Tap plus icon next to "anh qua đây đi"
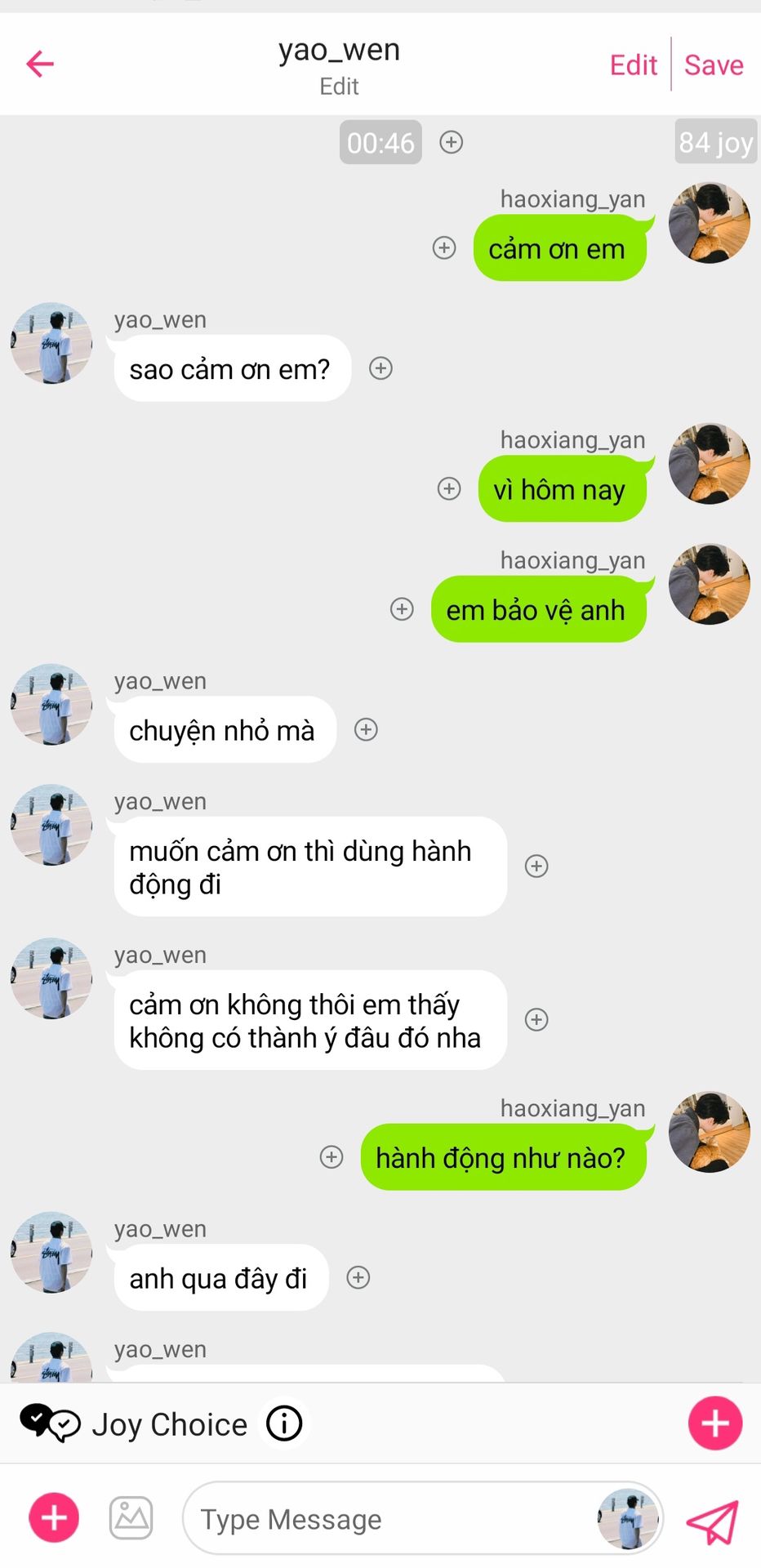Image resolution: width=761 pixels, height=1568 pixels. click(358, 1277)
